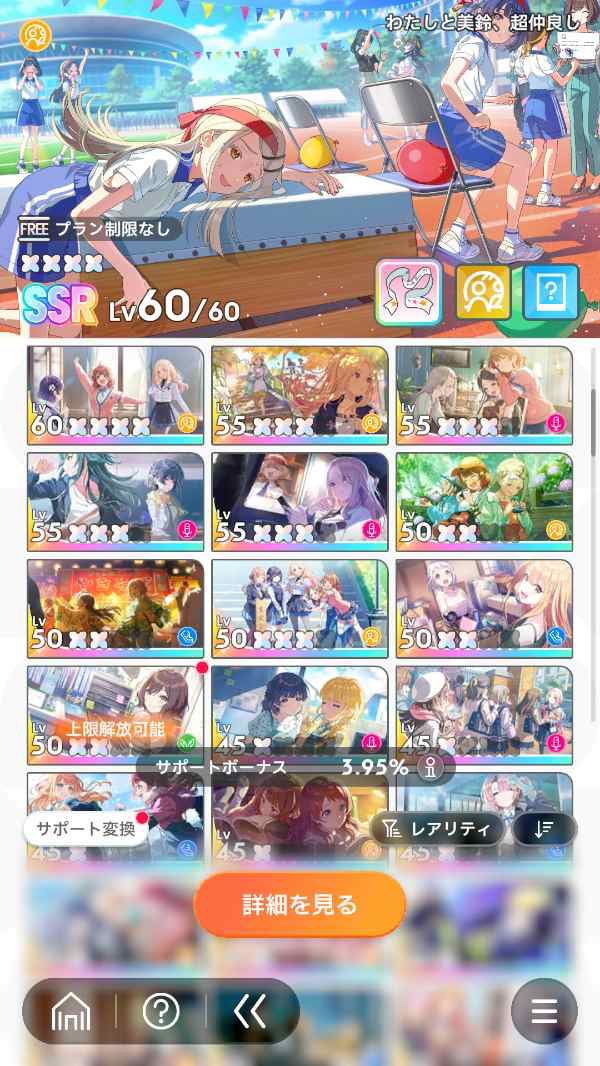Tap the blue card question-mark icon
The width and height of the screenshot is (600, 1066).
point(550,292)
